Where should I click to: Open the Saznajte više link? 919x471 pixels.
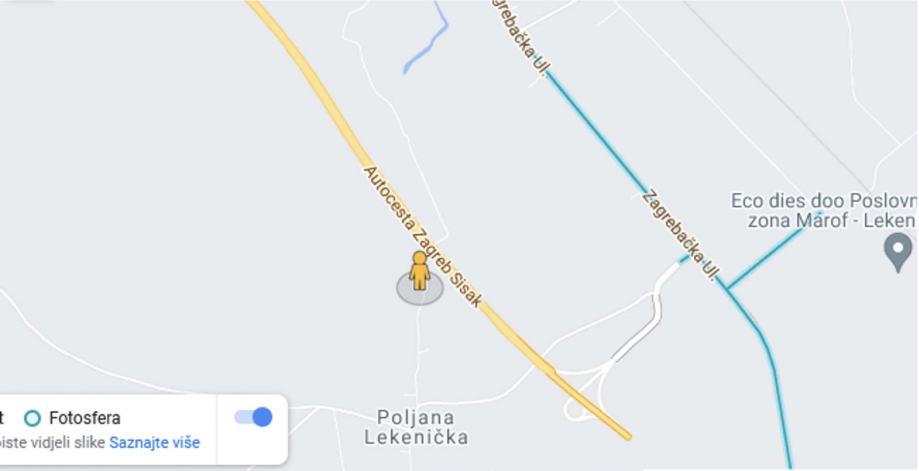[x=154, y=442]
